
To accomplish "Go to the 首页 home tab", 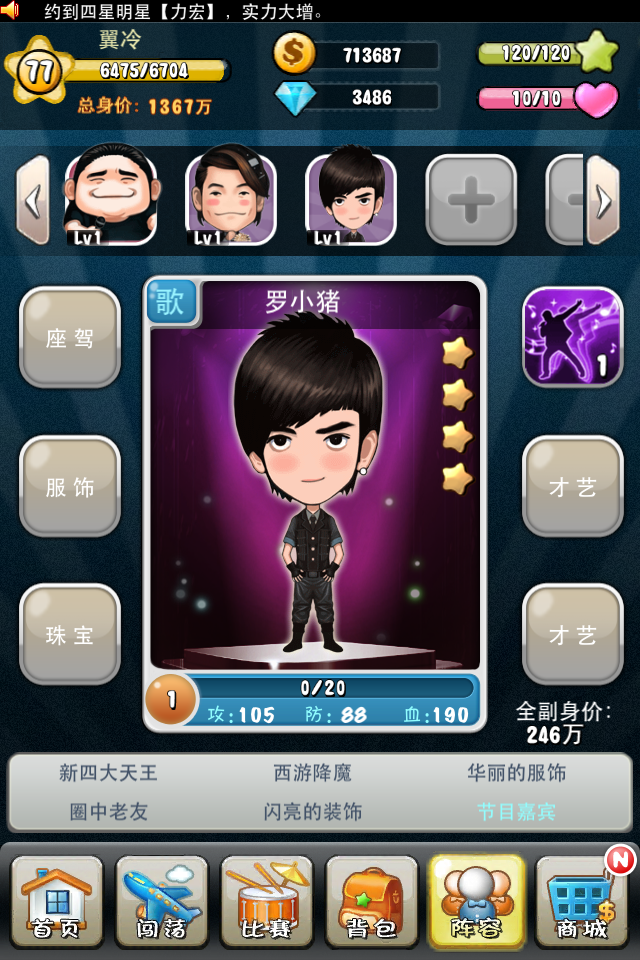I will pos(57,902).
